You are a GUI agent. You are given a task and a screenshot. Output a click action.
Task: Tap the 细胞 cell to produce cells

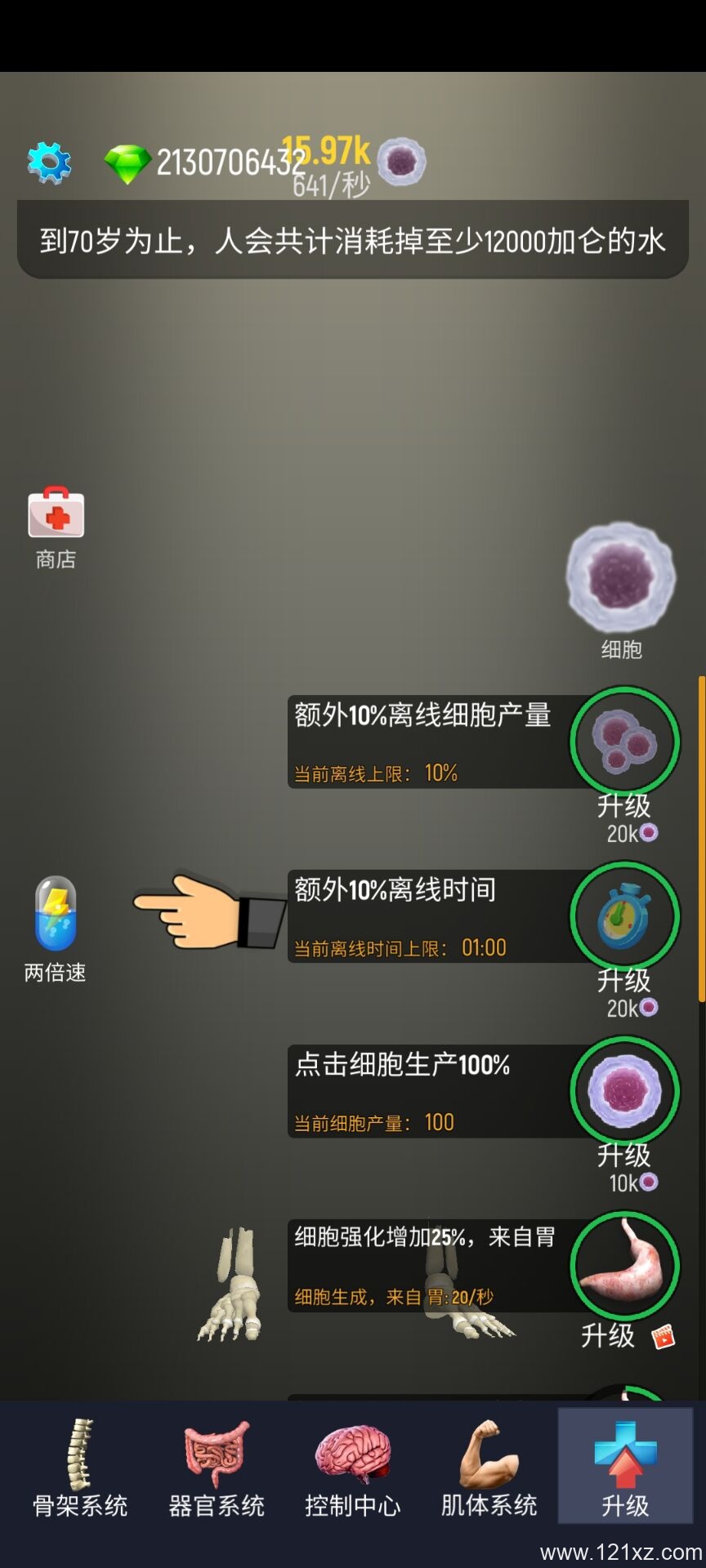pos(621,577)
